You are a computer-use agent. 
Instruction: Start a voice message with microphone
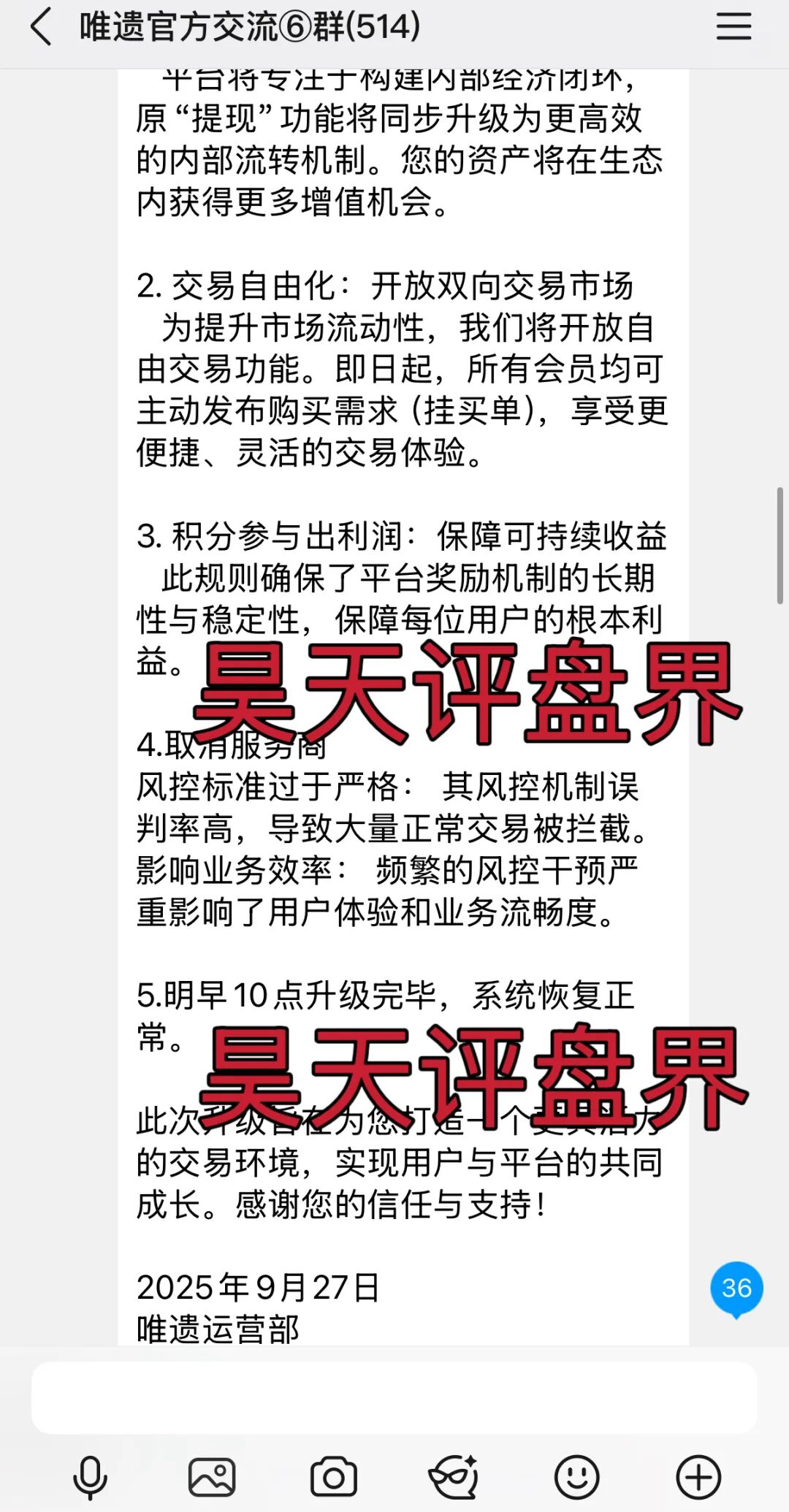pos(90,1476)
